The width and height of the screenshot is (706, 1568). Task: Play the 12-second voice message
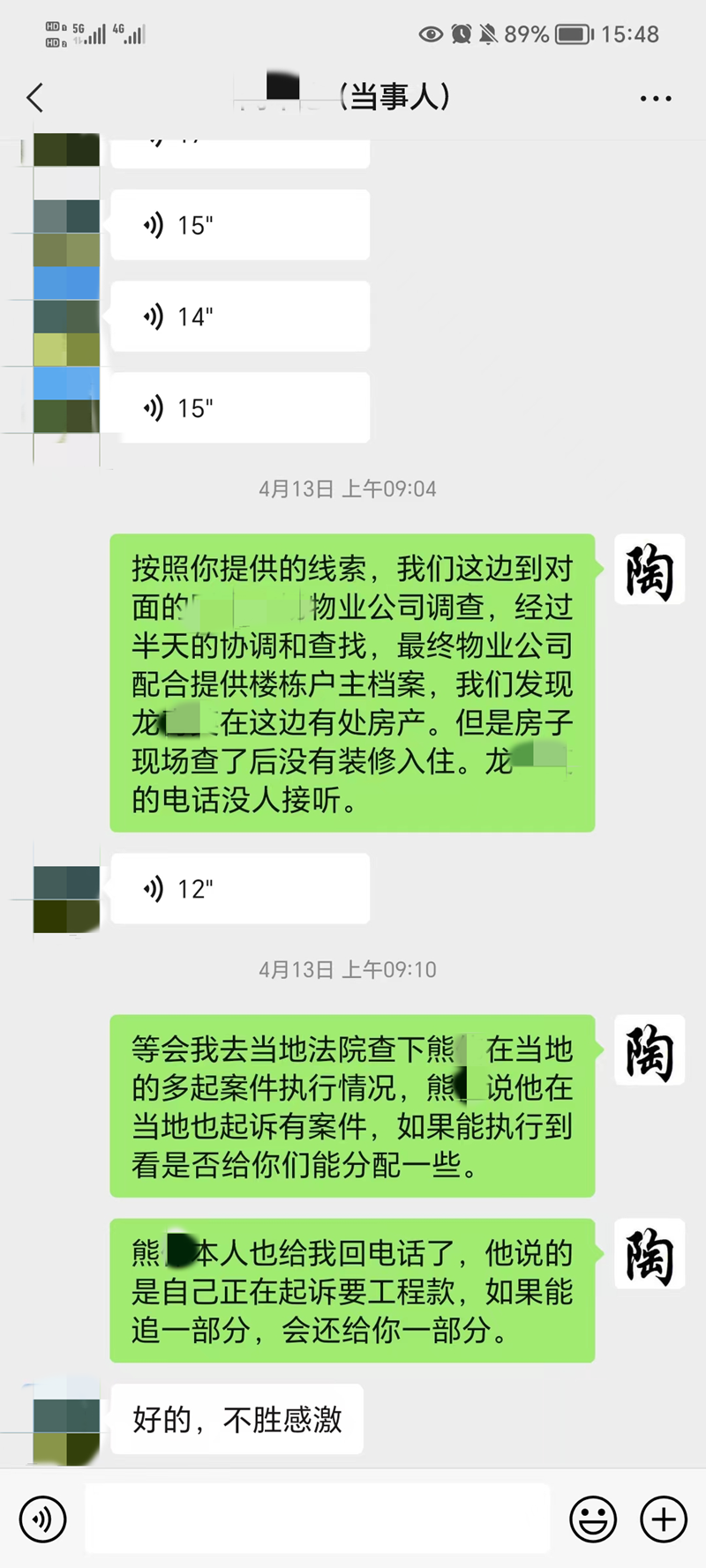pos(239,889)
